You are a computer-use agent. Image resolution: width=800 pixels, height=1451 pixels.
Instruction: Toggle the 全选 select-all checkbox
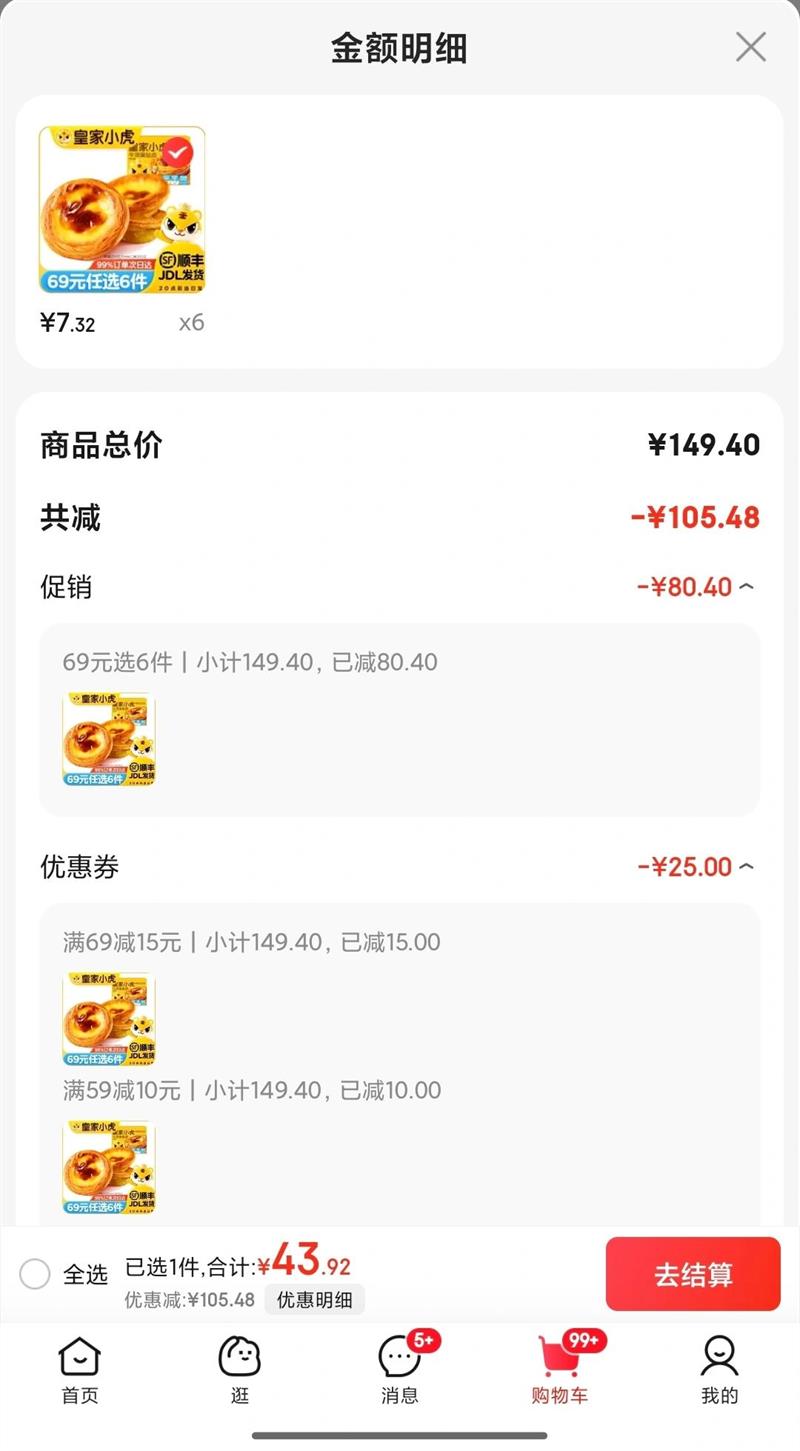35,1274
